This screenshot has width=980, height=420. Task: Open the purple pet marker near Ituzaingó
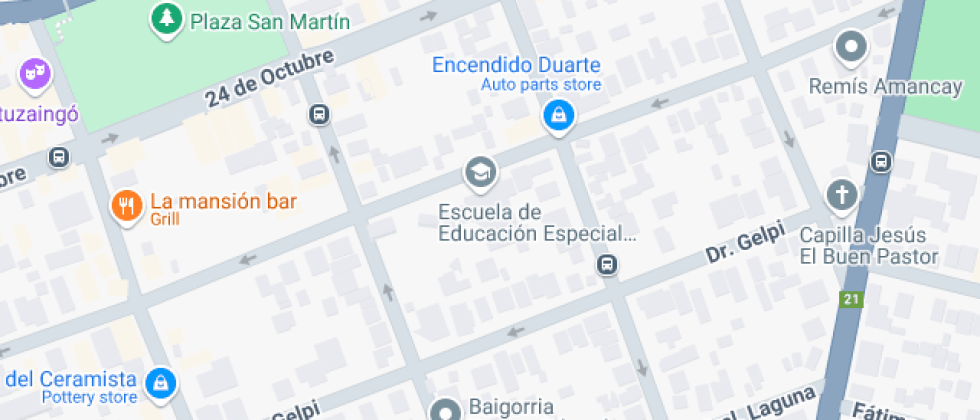(35, 75)
